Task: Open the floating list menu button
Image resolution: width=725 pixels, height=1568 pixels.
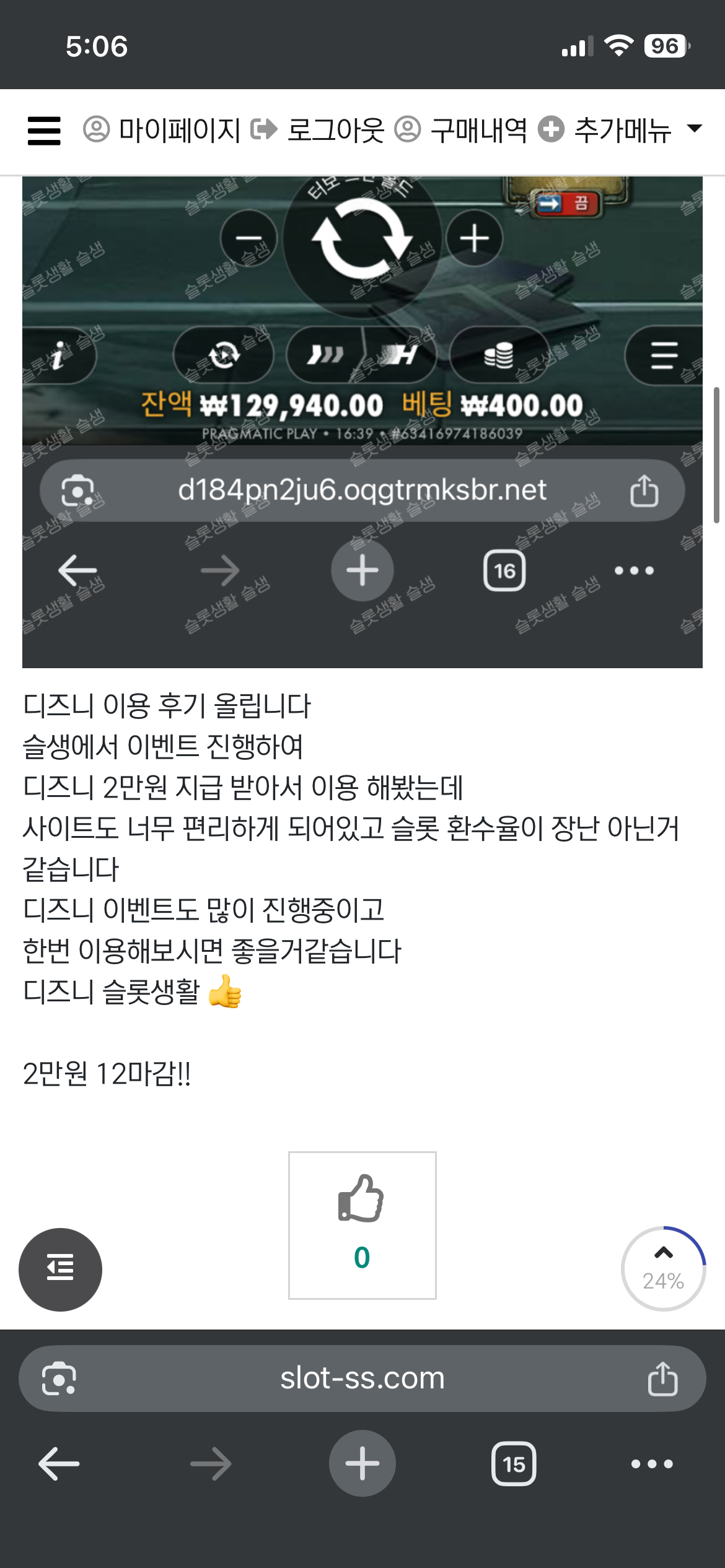Action: pyautogui.click(x=60, y=1269)
